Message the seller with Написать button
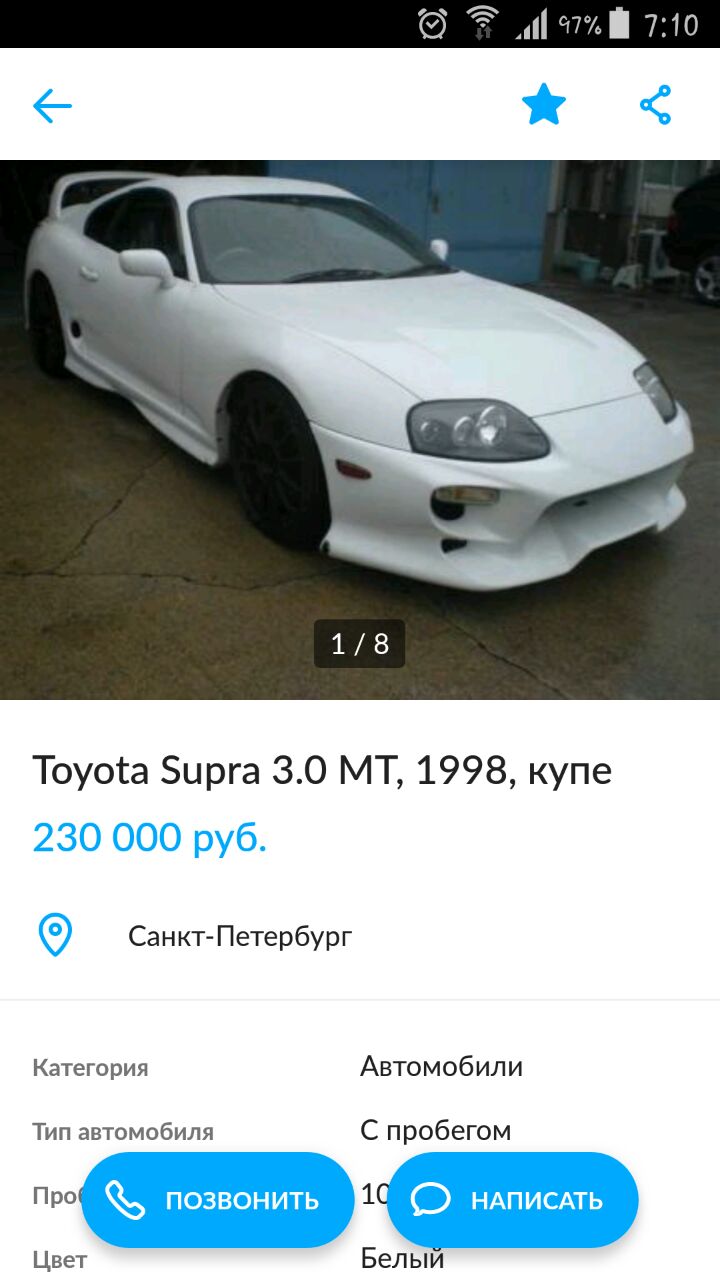The width and height of the screenshot is (720, 1280). [512, 1199]
